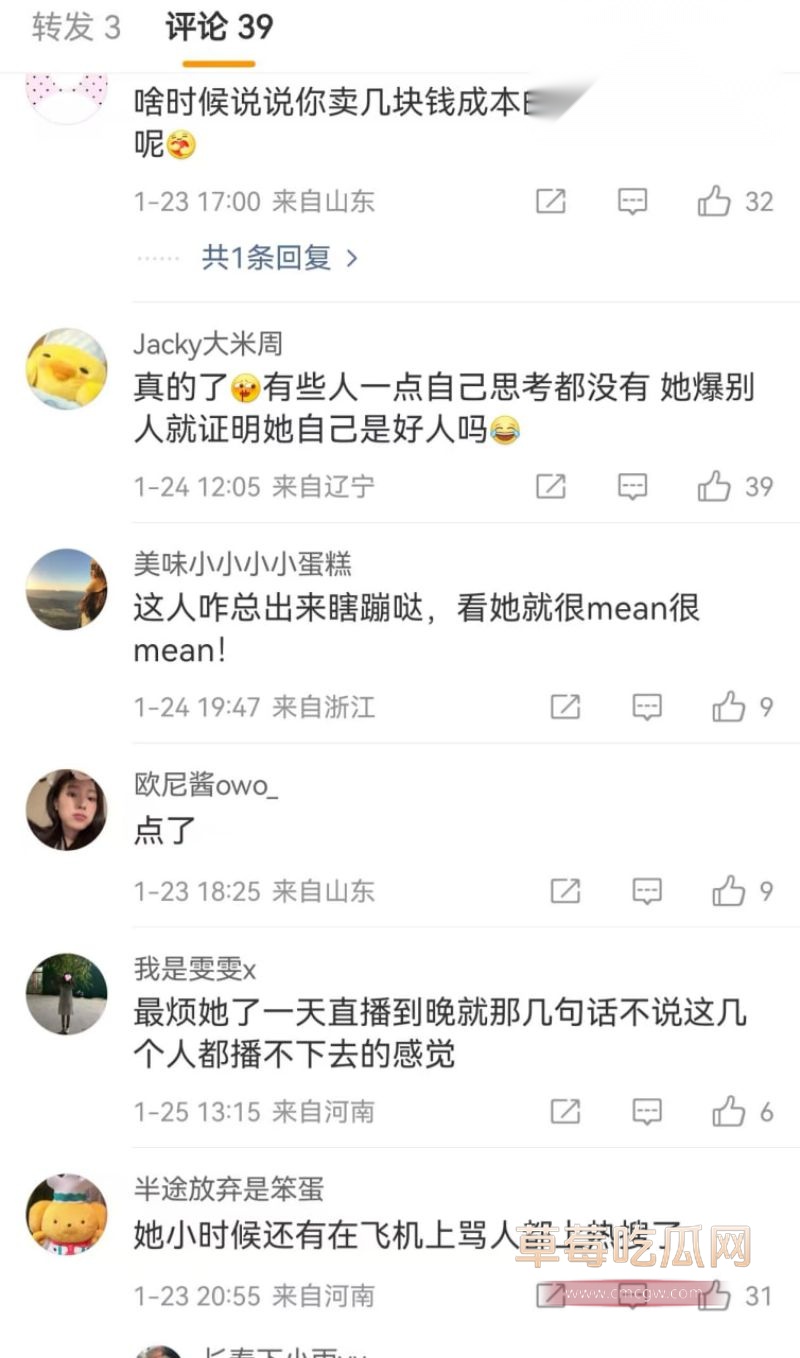This screenshot has width=800, height=1358.
Task: Open the share icon on the 山东 comment liked 32 times
Action: [550, 201]
